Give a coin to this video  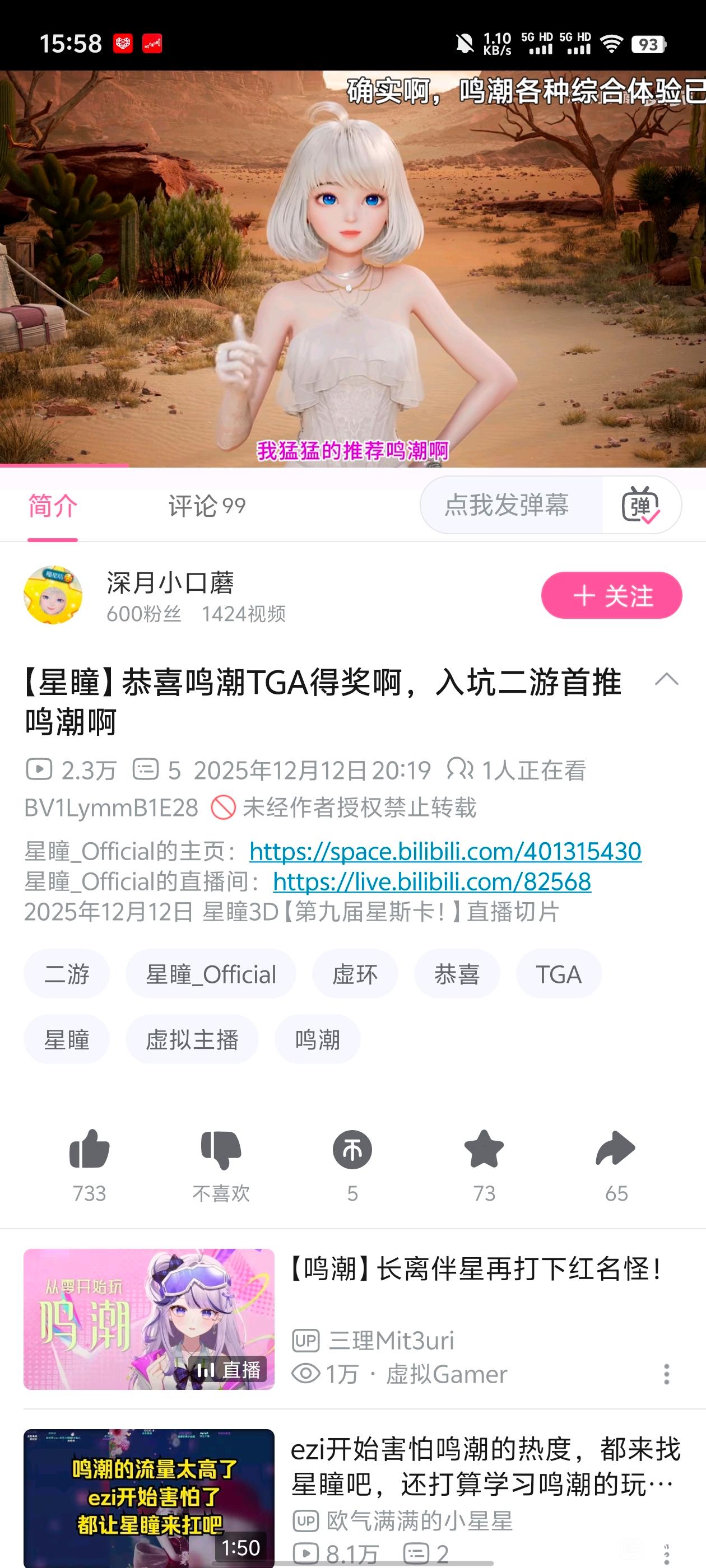tap(352, 1150)
